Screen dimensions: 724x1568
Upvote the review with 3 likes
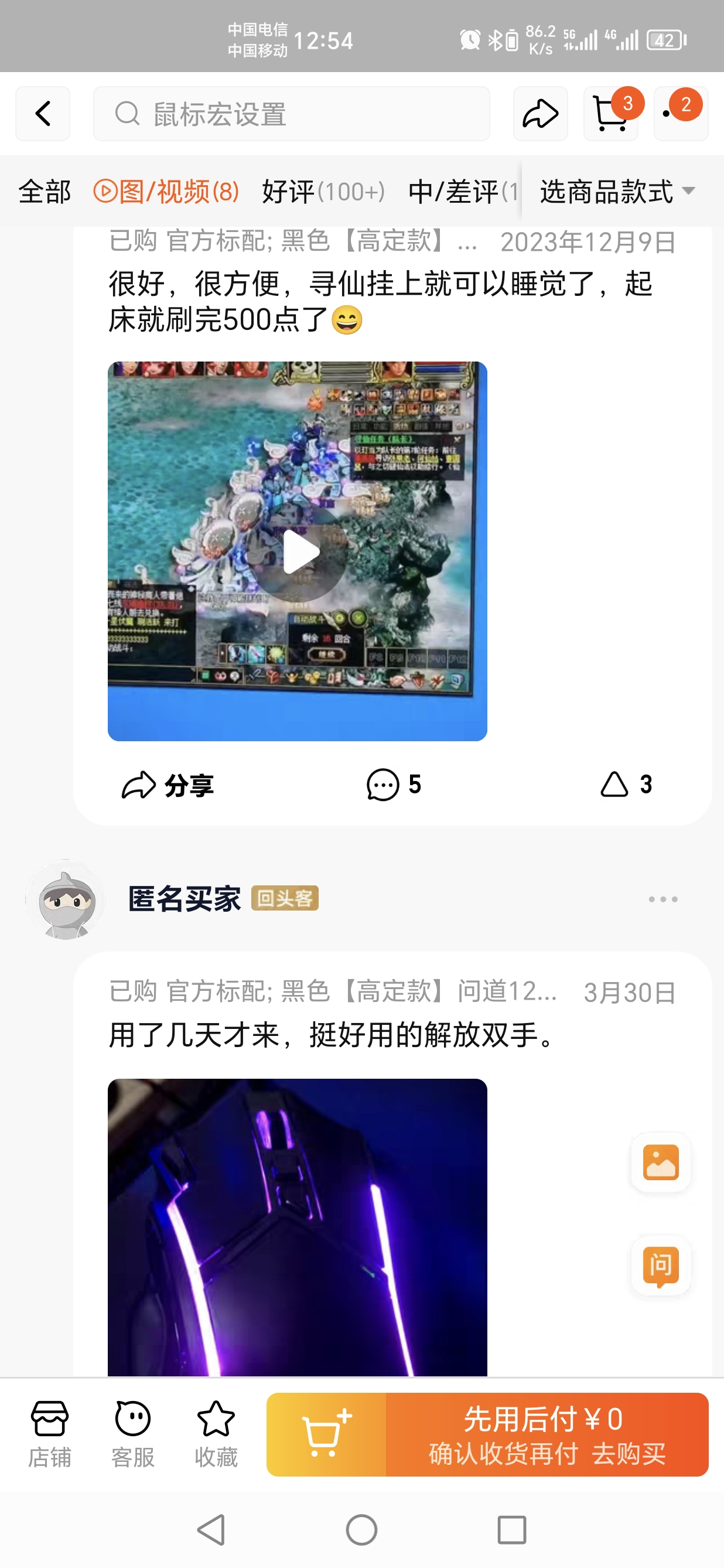point(626,785)
